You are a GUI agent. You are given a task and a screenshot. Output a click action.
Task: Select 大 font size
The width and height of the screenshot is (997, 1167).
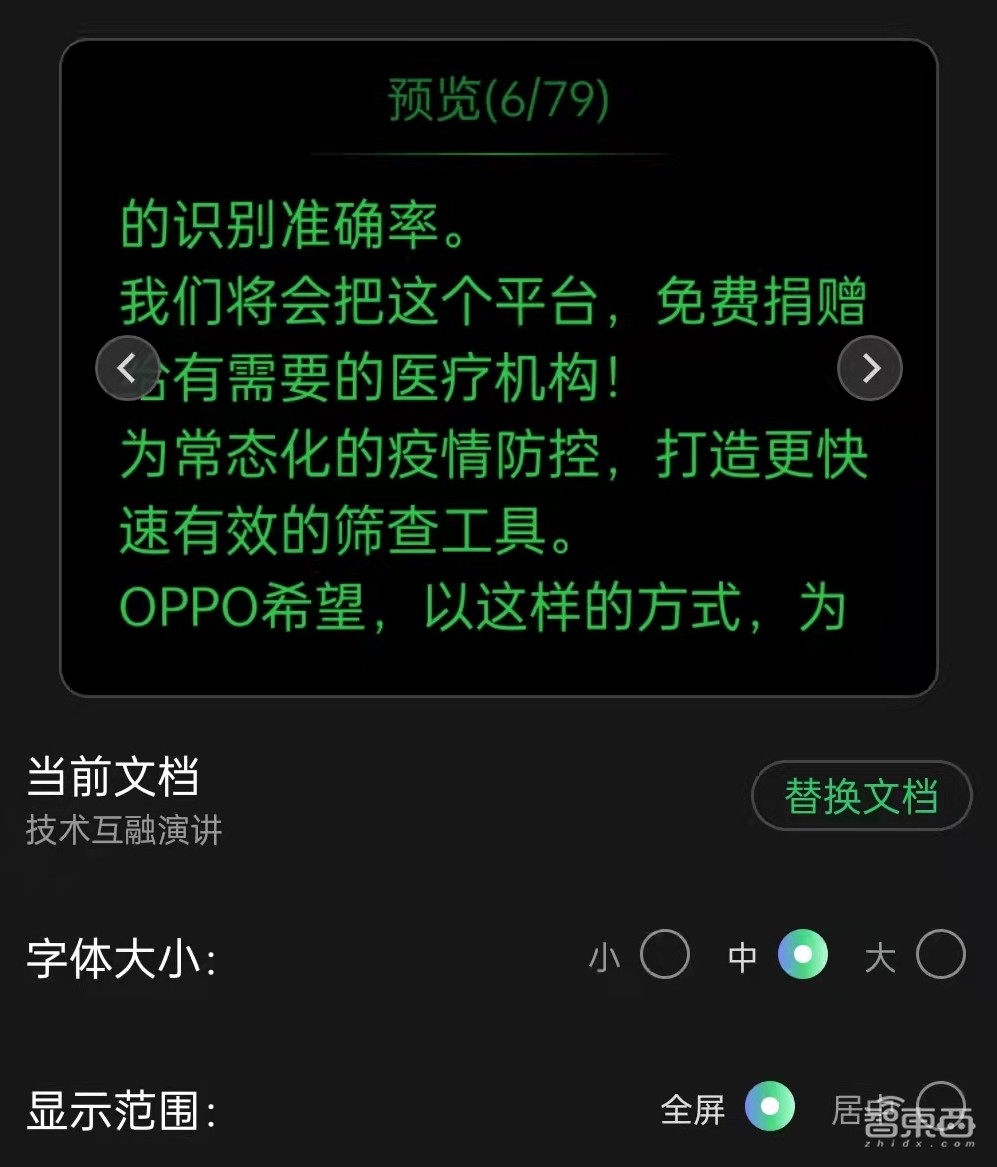point(938,955)
